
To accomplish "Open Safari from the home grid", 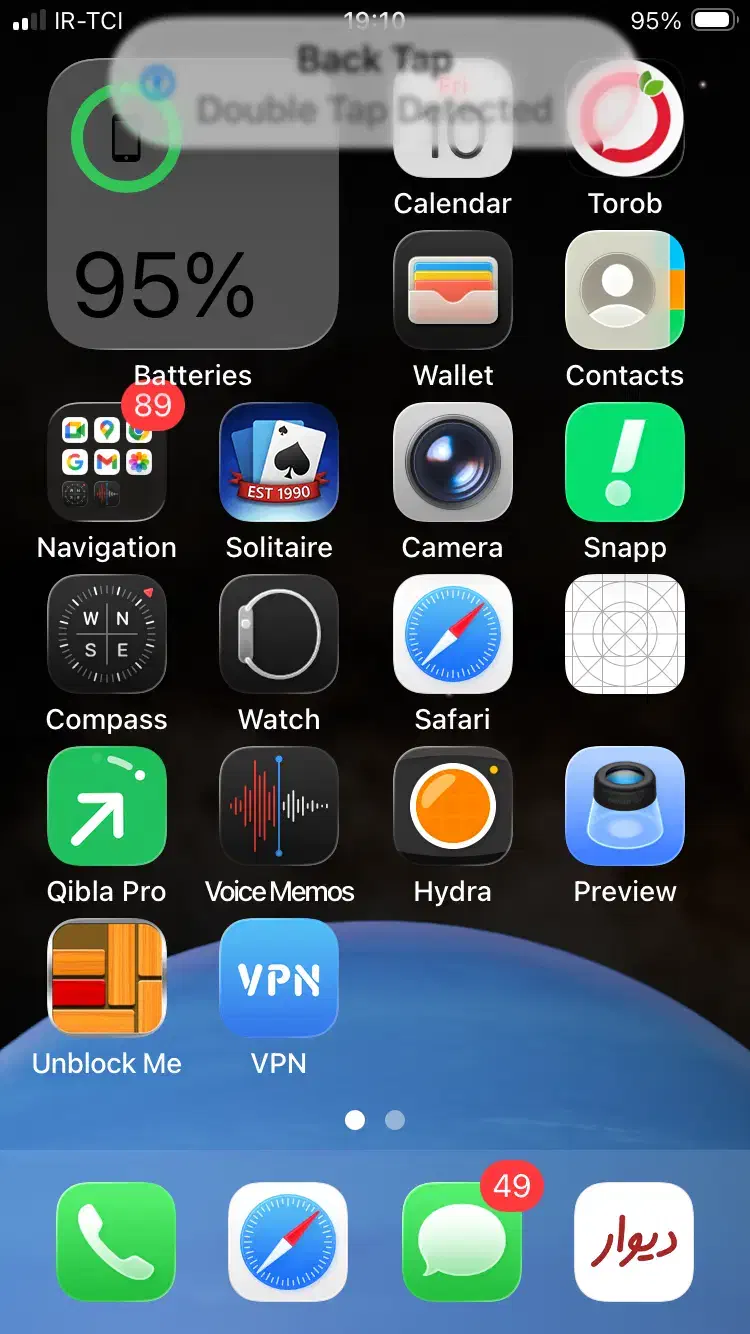I will (453, 634).
